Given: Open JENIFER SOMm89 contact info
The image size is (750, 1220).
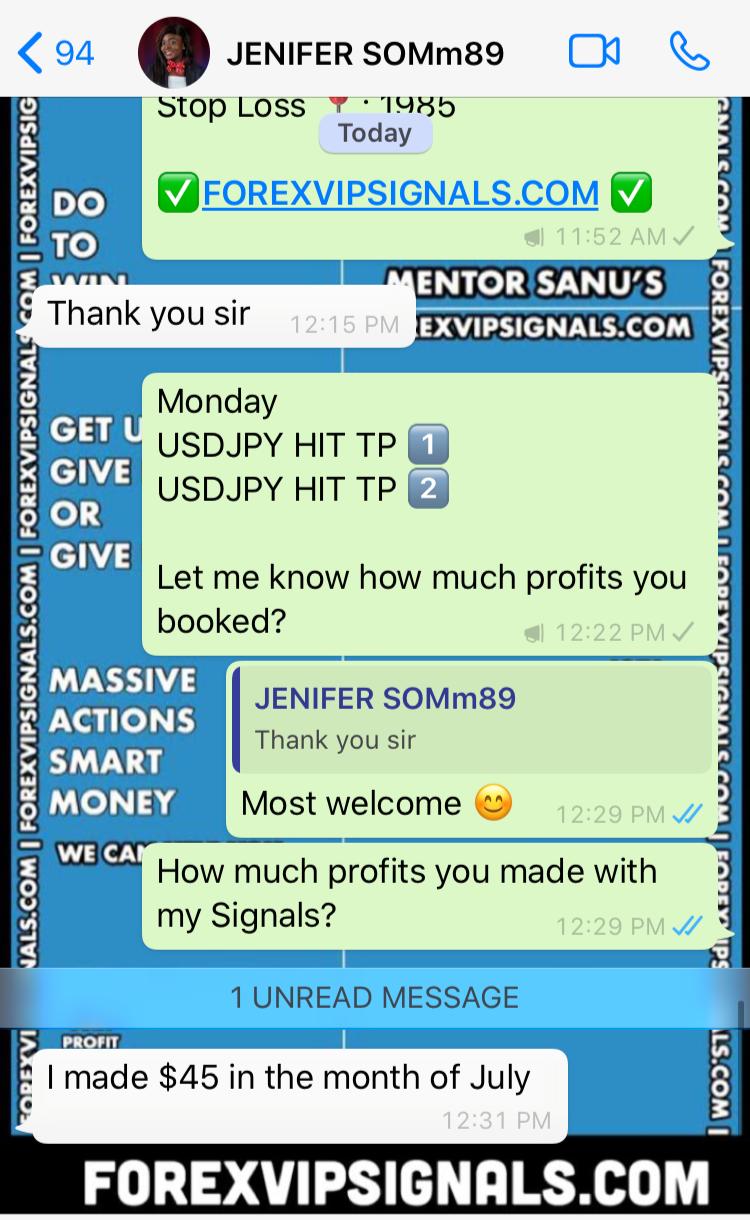Looking at the screenshot, I should pyautogui.click(x=364, y=53).
